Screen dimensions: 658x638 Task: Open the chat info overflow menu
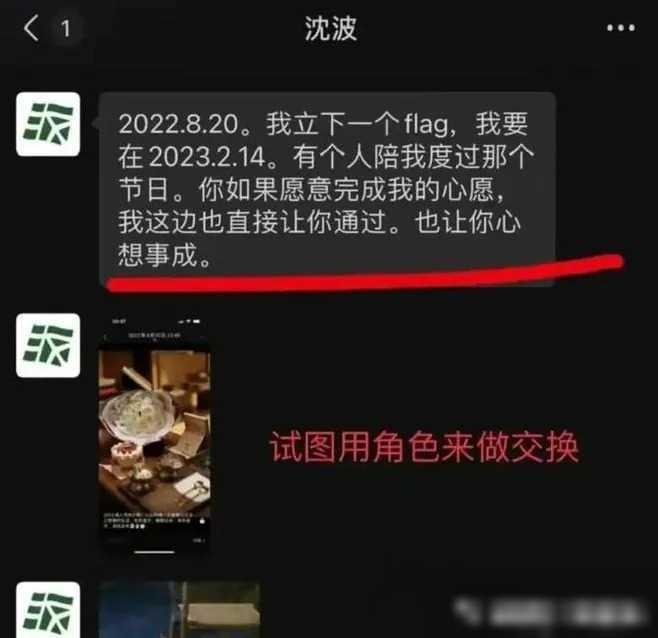620,28
